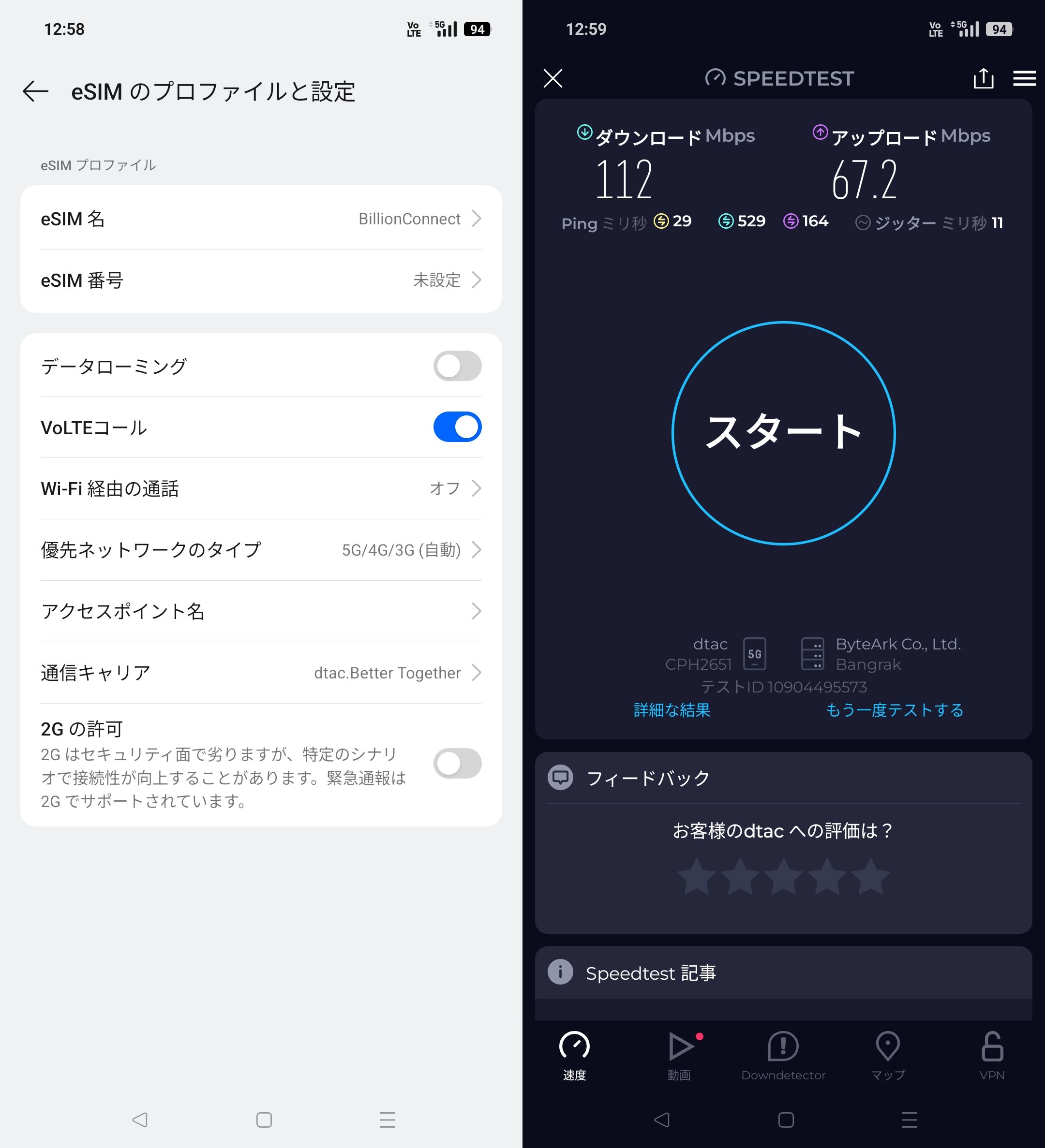Open the eSIM 名 BillionConnect row

click(261, 219)
